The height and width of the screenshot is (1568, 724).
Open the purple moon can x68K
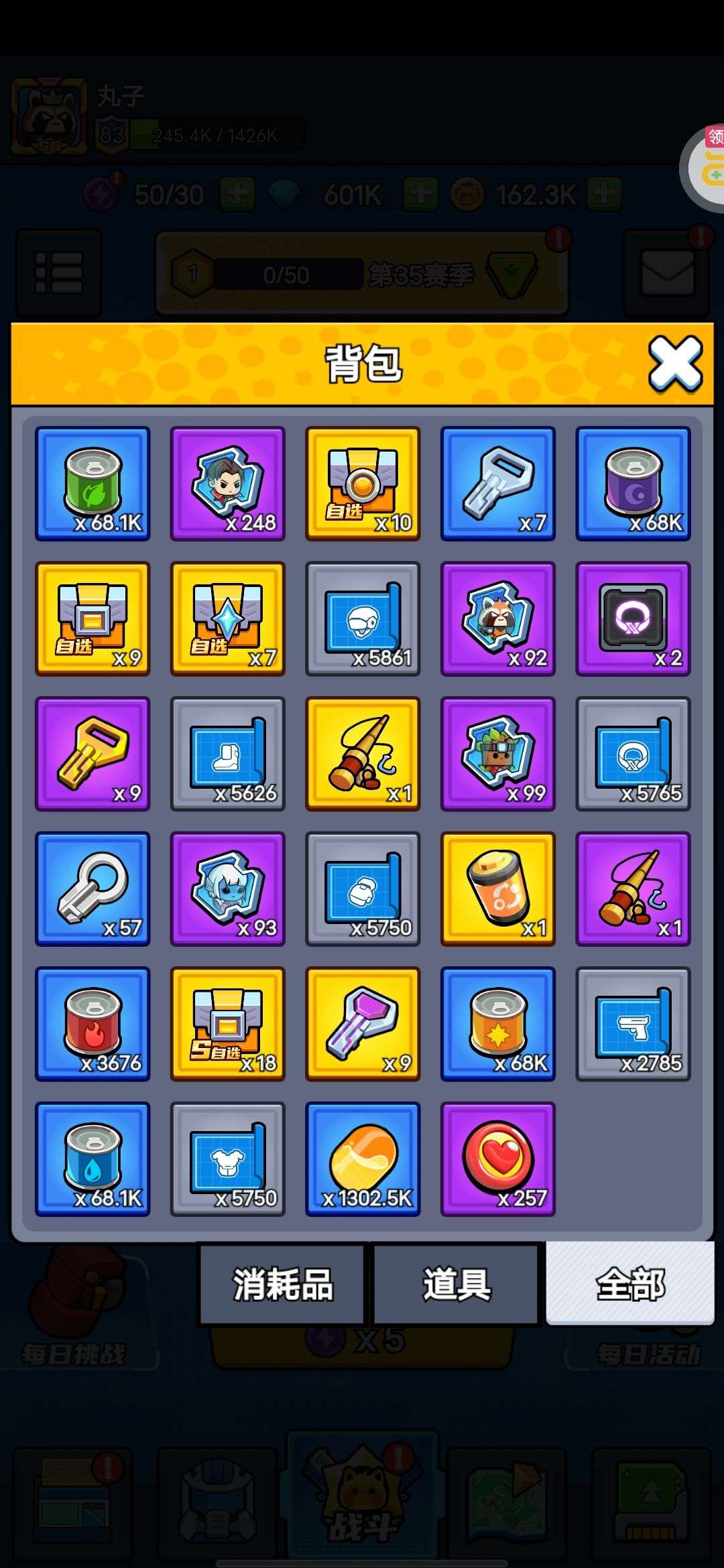(633, 484)
